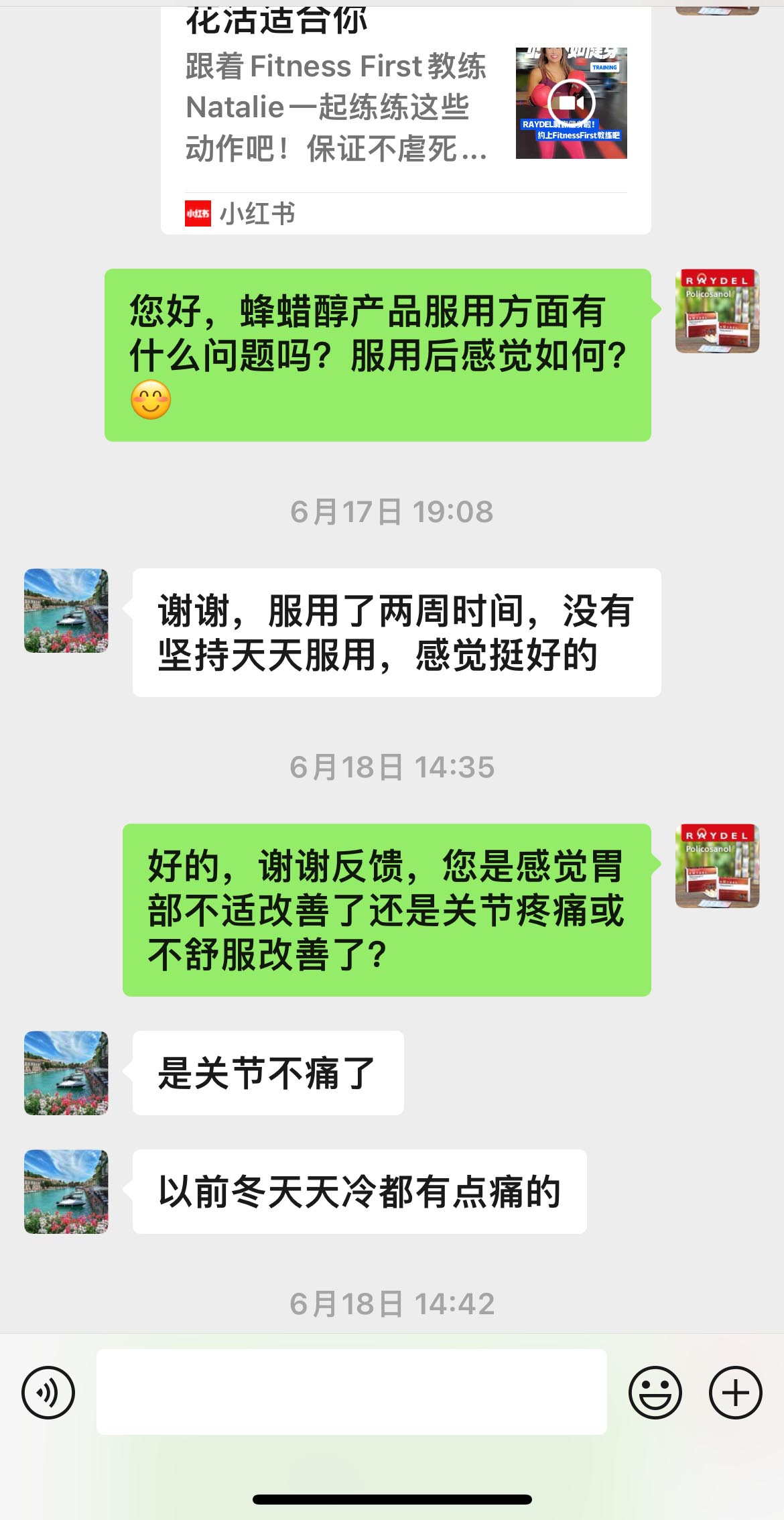Image resolution: width=784 pixels, height=1520 pixels.
Task: Tap contact avatar beside 谢谢，服用了两周时间 message
Action: click(x=66, y=611)
